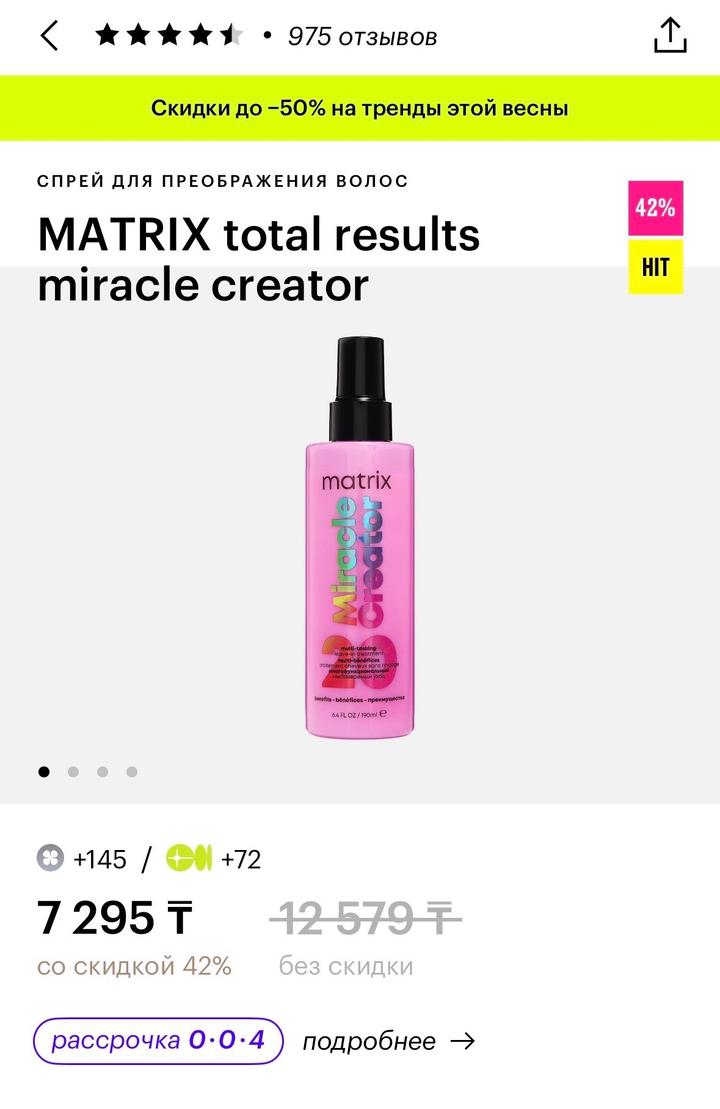Image resolution: width=720 pixels, height=1109 pixels.
Task: Tap подробнее for installment details
Action: pos(388,1041)
